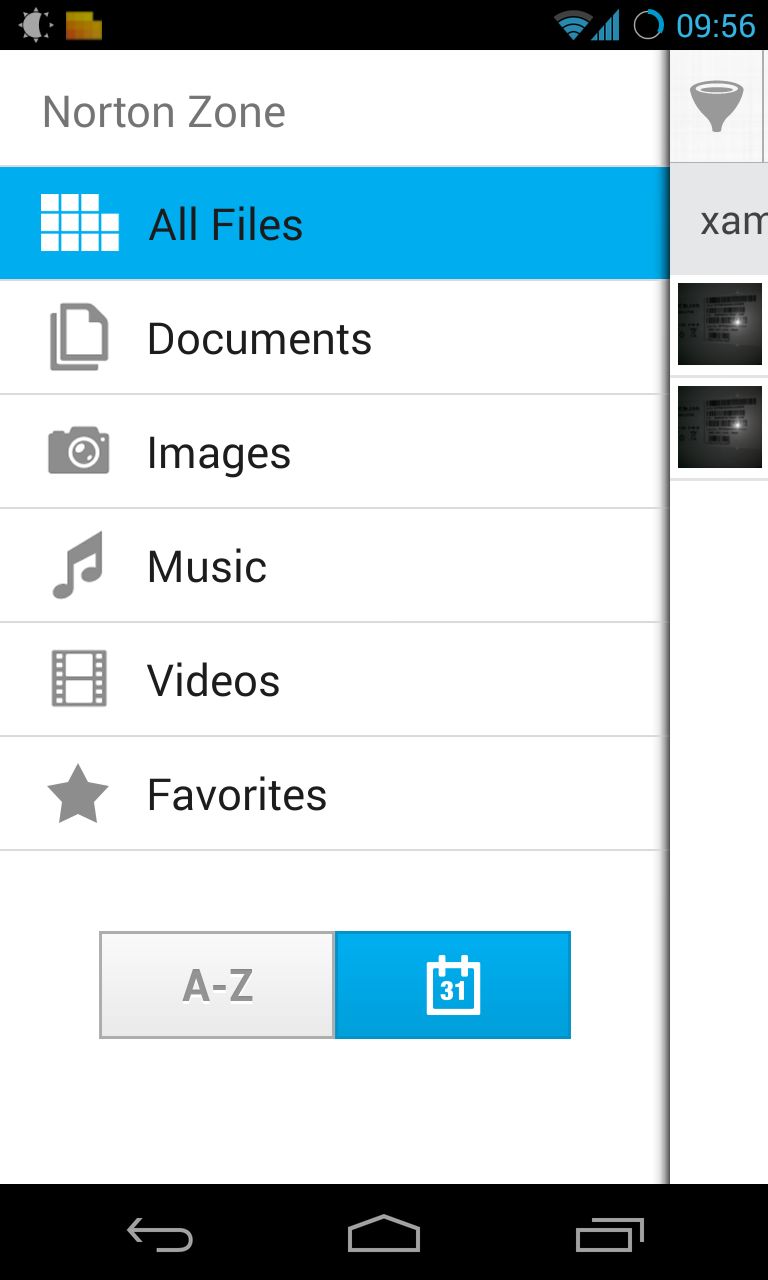Open the filter funnel icon
The width and height of the screenshot is (768, 1280).
coord(716,105)
